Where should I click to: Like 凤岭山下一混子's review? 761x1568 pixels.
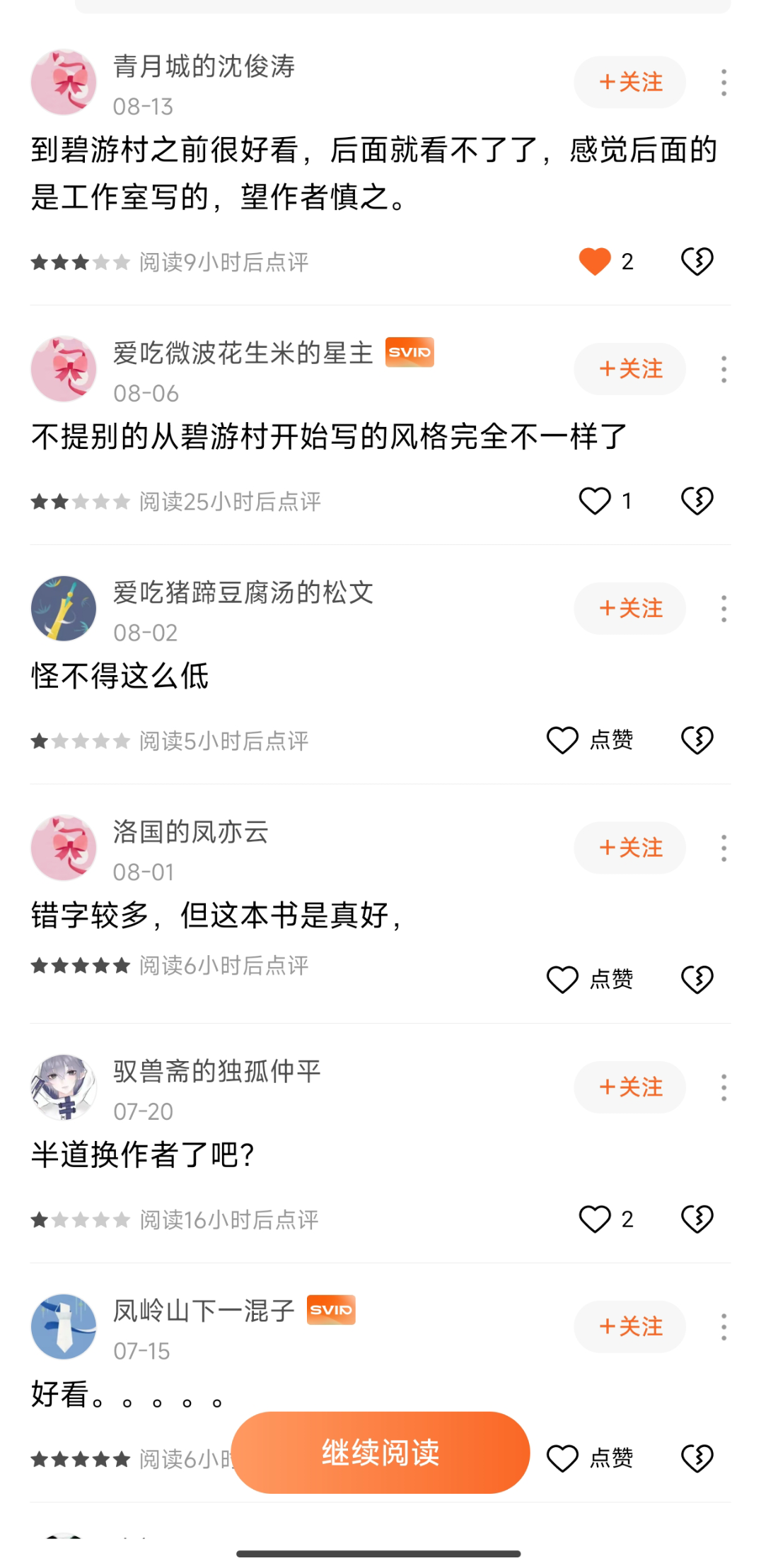point(563,1458)
